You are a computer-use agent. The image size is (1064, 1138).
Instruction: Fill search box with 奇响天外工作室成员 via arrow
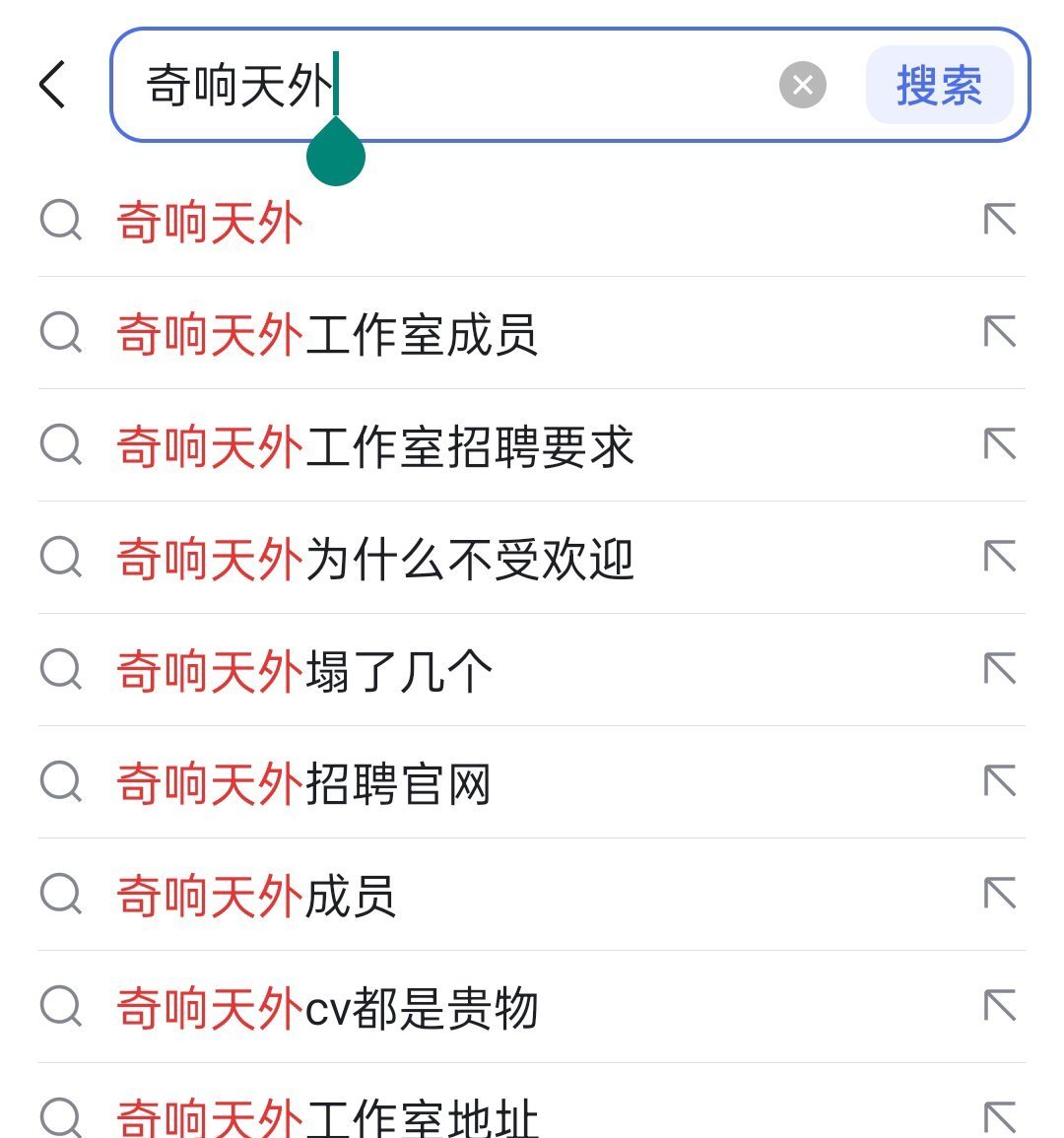point(999,332)
